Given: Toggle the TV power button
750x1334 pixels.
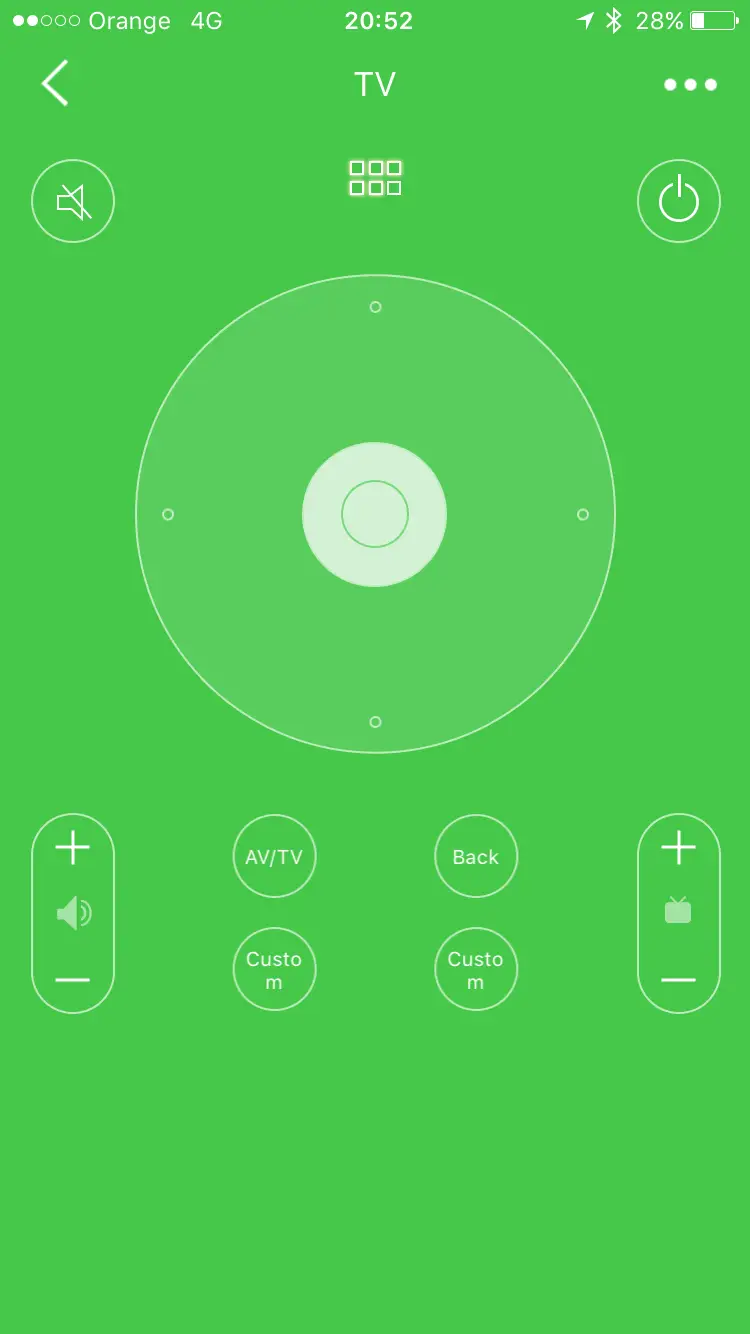Looking at the screenshot, I should pyautogui.click(x=679, y=201).
